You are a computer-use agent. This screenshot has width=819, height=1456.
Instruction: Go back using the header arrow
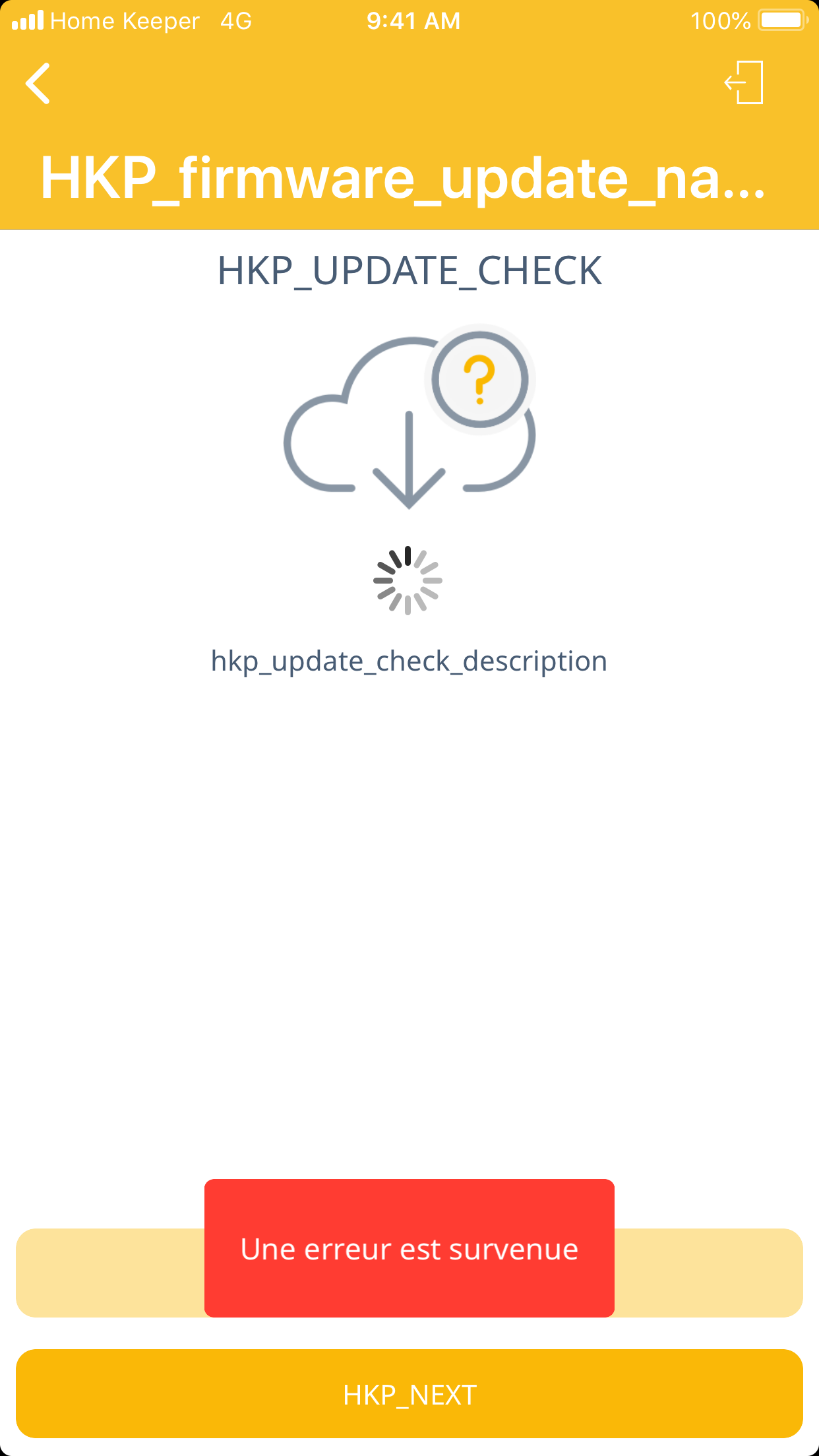coord(38,84)
